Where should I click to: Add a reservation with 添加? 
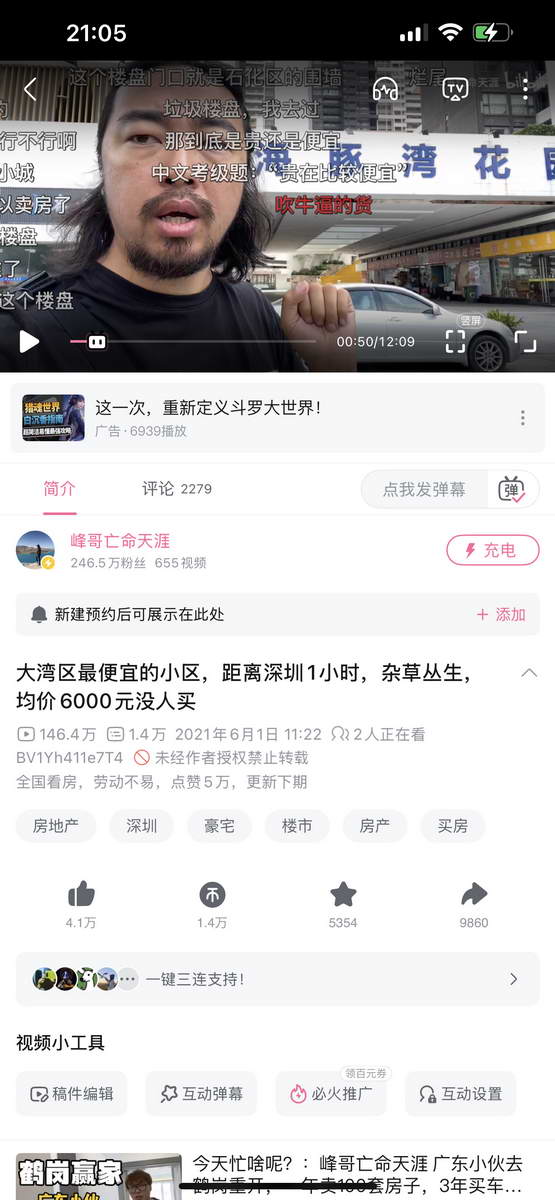coord(501,614)
